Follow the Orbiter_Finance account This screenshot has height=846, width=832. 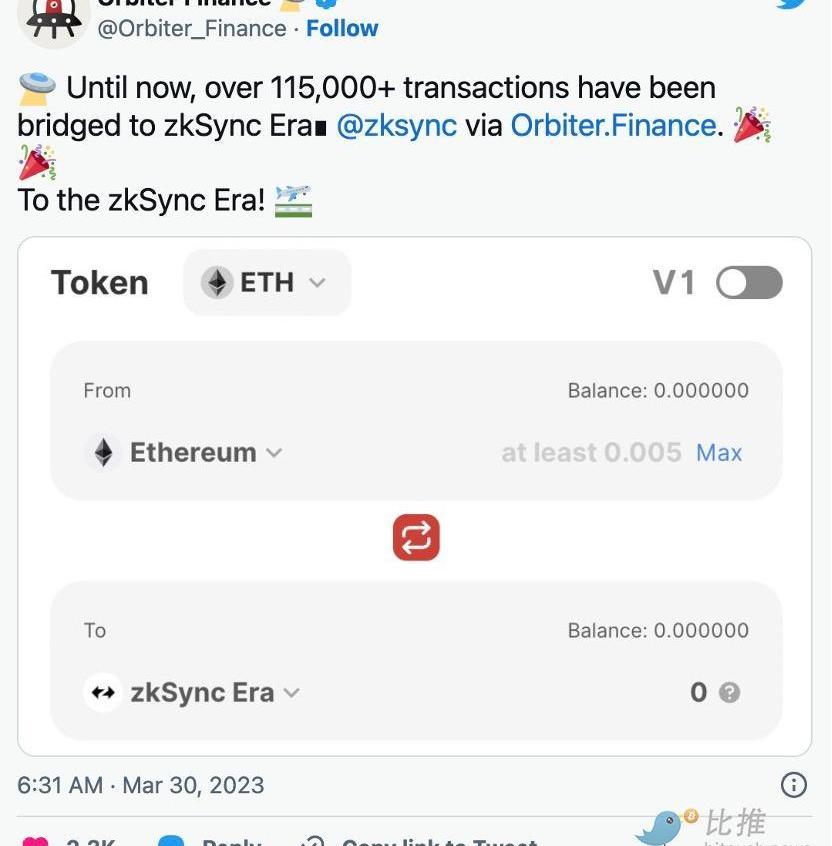(x=342, y=29)
